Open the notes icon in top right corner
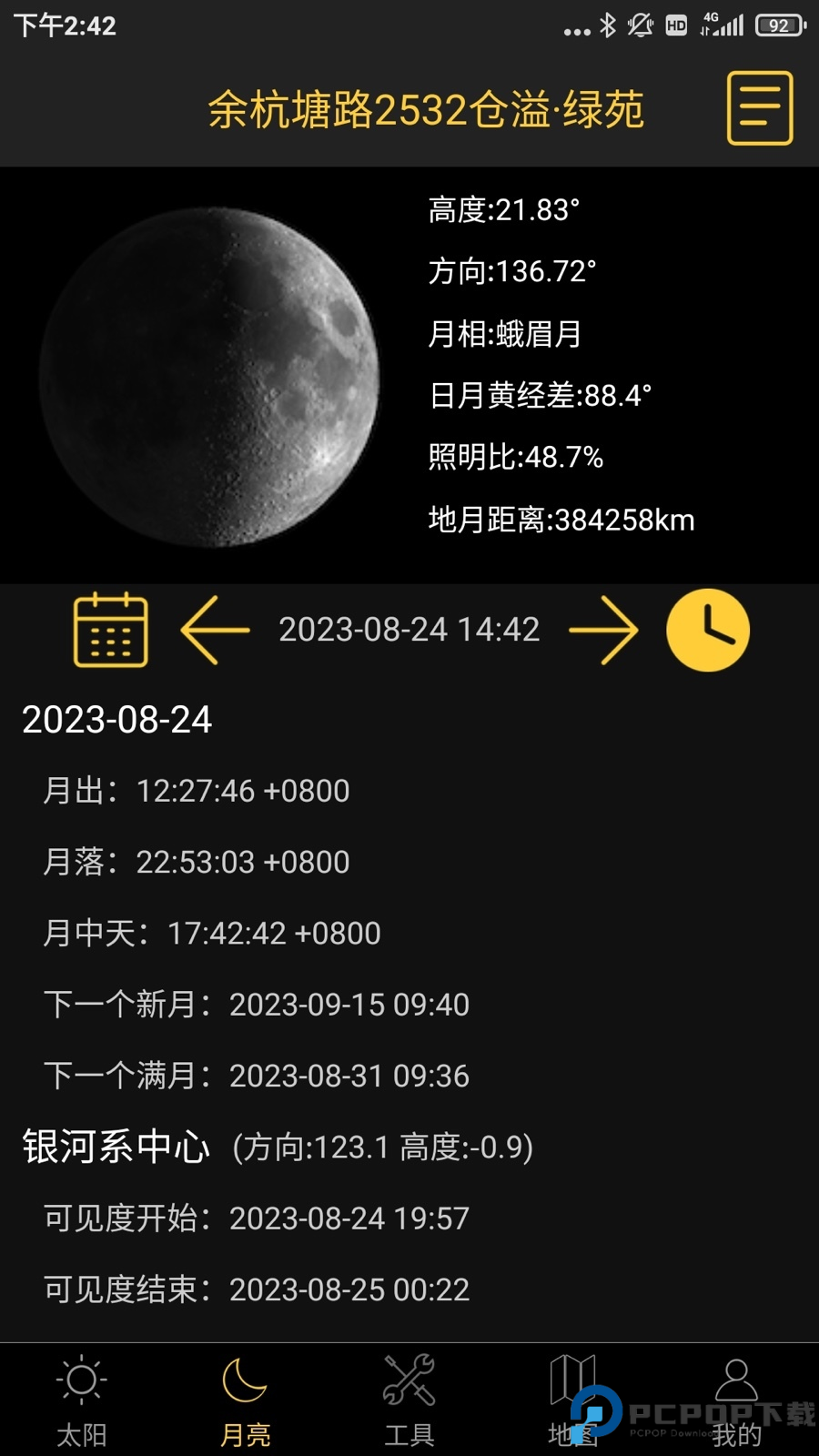 point(759,107)
